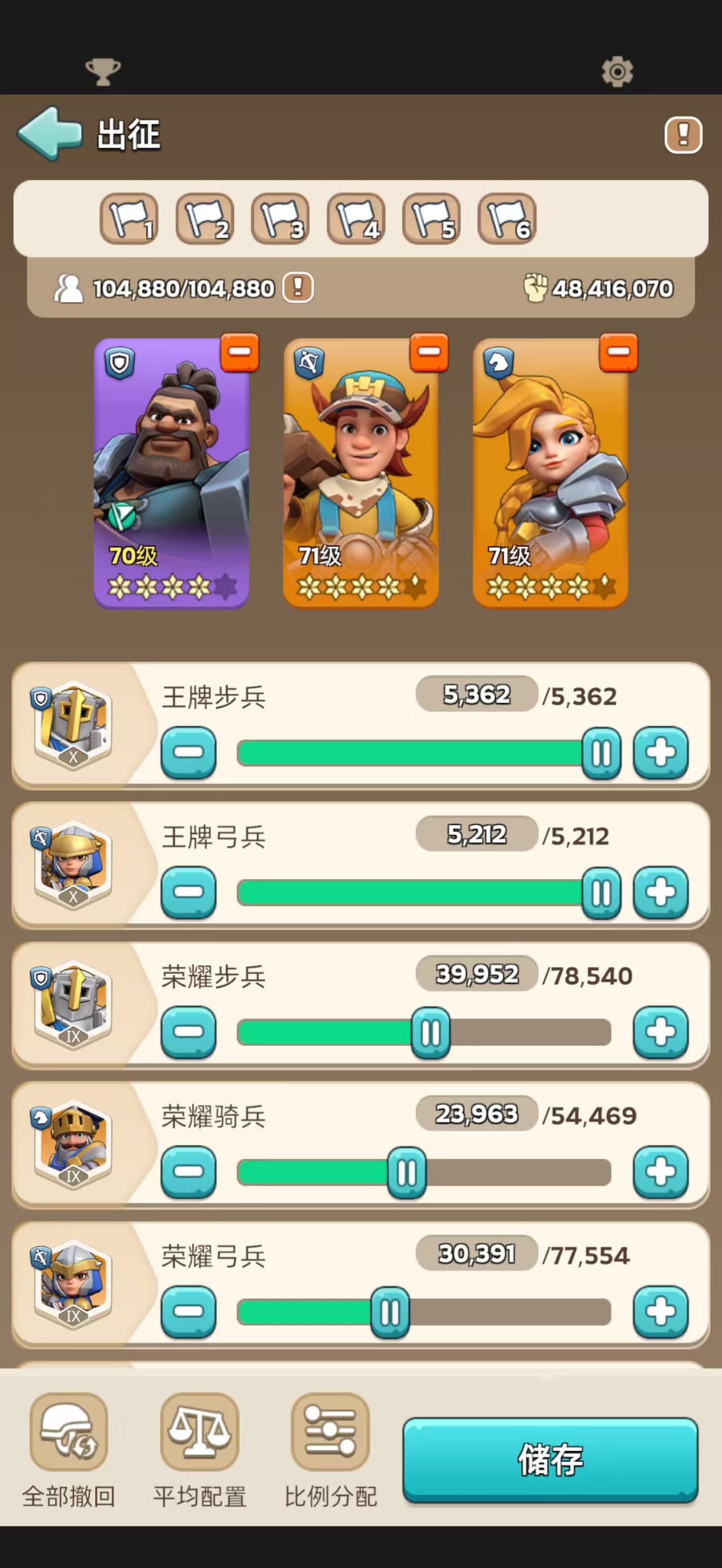Open the info button beside 出征 title

click(x=683, y=135)
